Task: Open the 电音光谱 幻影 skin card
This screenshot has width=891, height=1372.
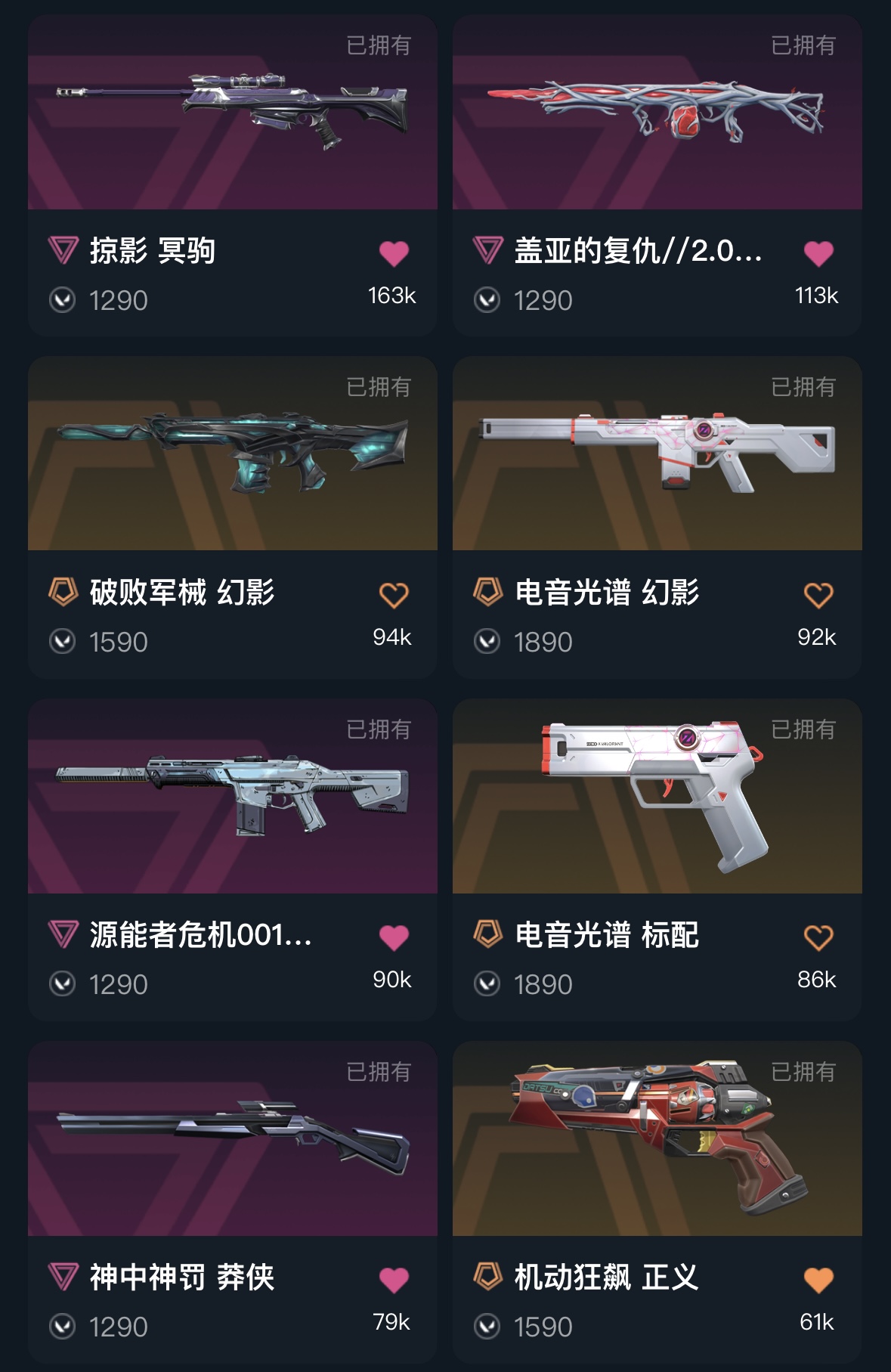Action: [657, 455]
